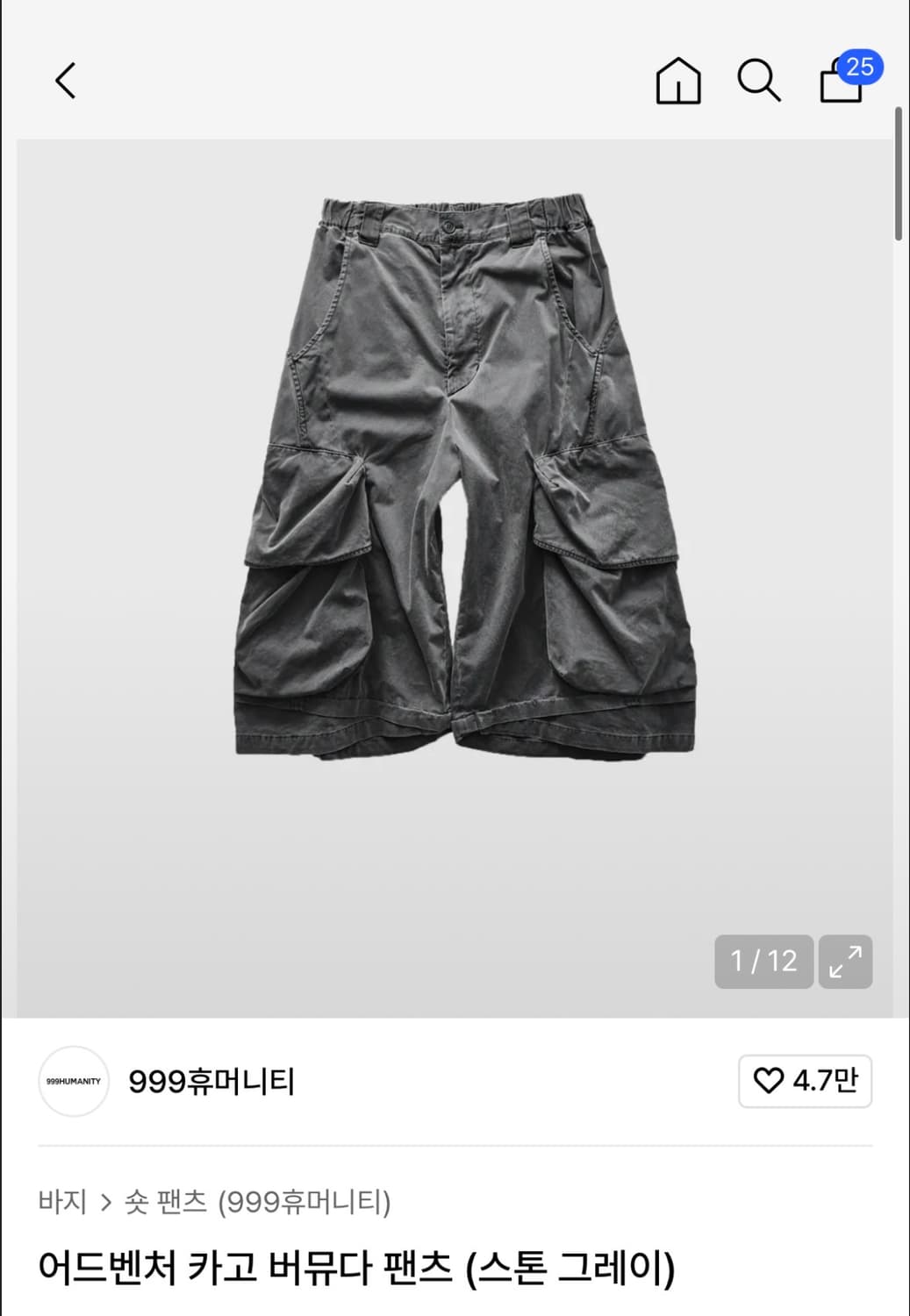Tap the blue 25 badge on the cart
The image size is (910, 1316).
click(x=863, y=66)
